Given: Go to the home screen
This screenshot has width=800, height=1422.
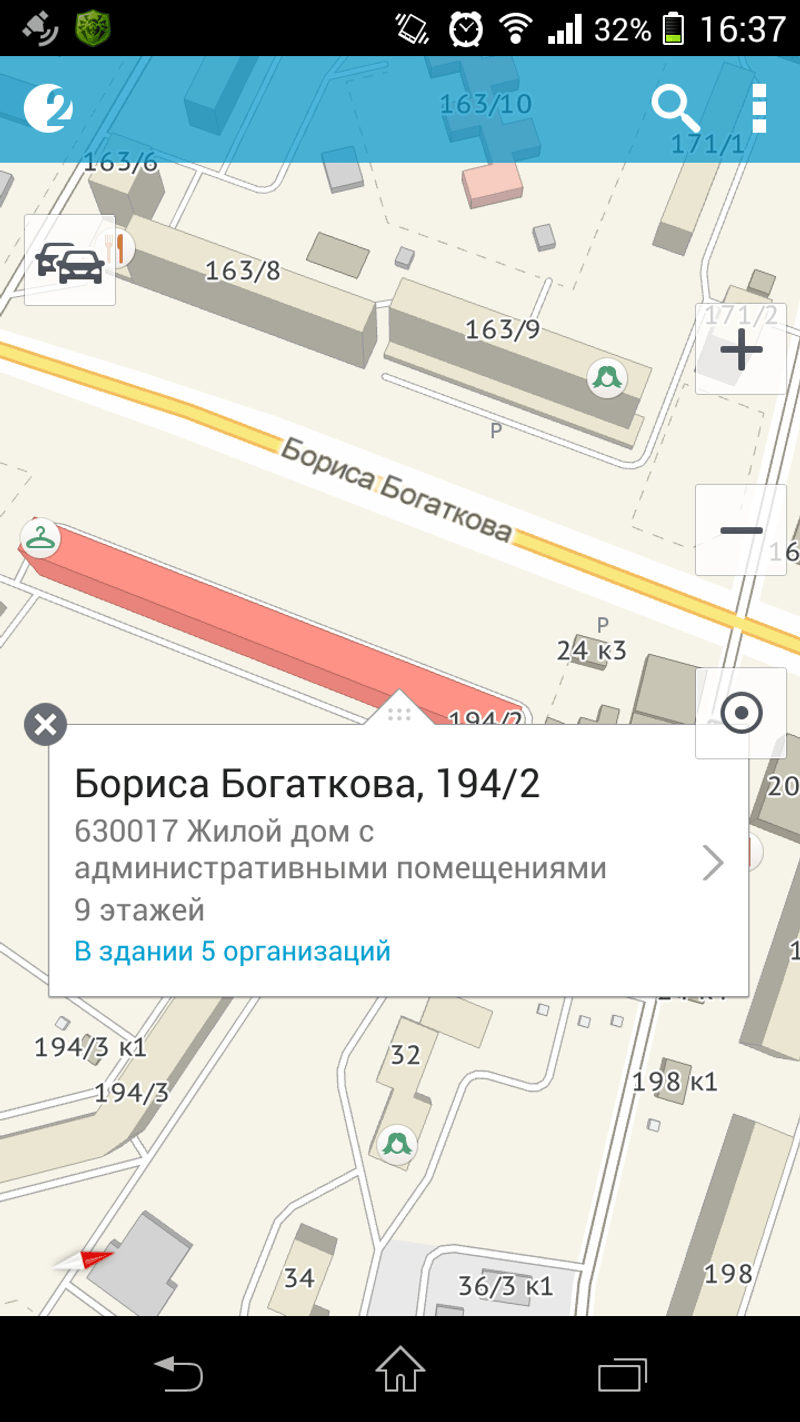Looking at the screenshot, I should (x=400, y=1369).
